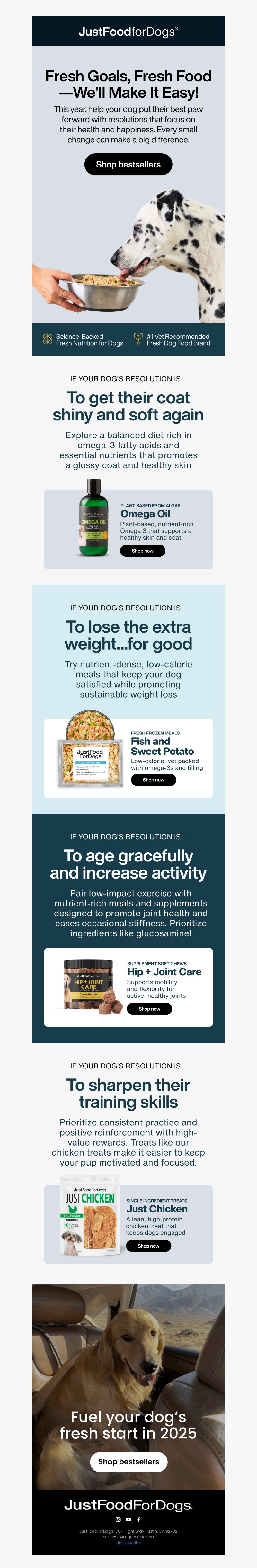
Task: Tap the Unsubscribe link
Action: (128, 1542)
